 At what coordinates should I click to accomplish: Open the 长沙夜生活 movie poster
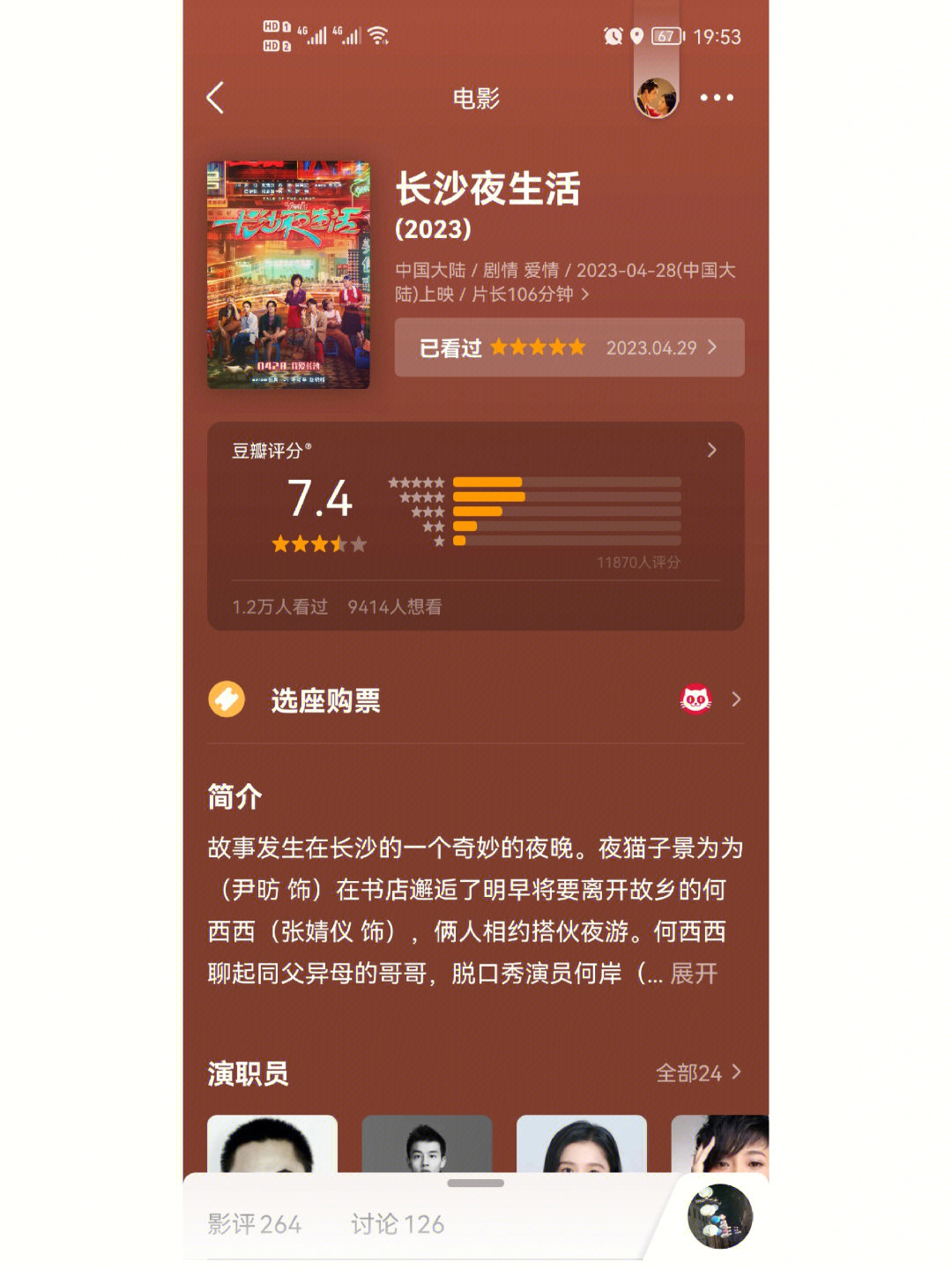coord(288,274)
